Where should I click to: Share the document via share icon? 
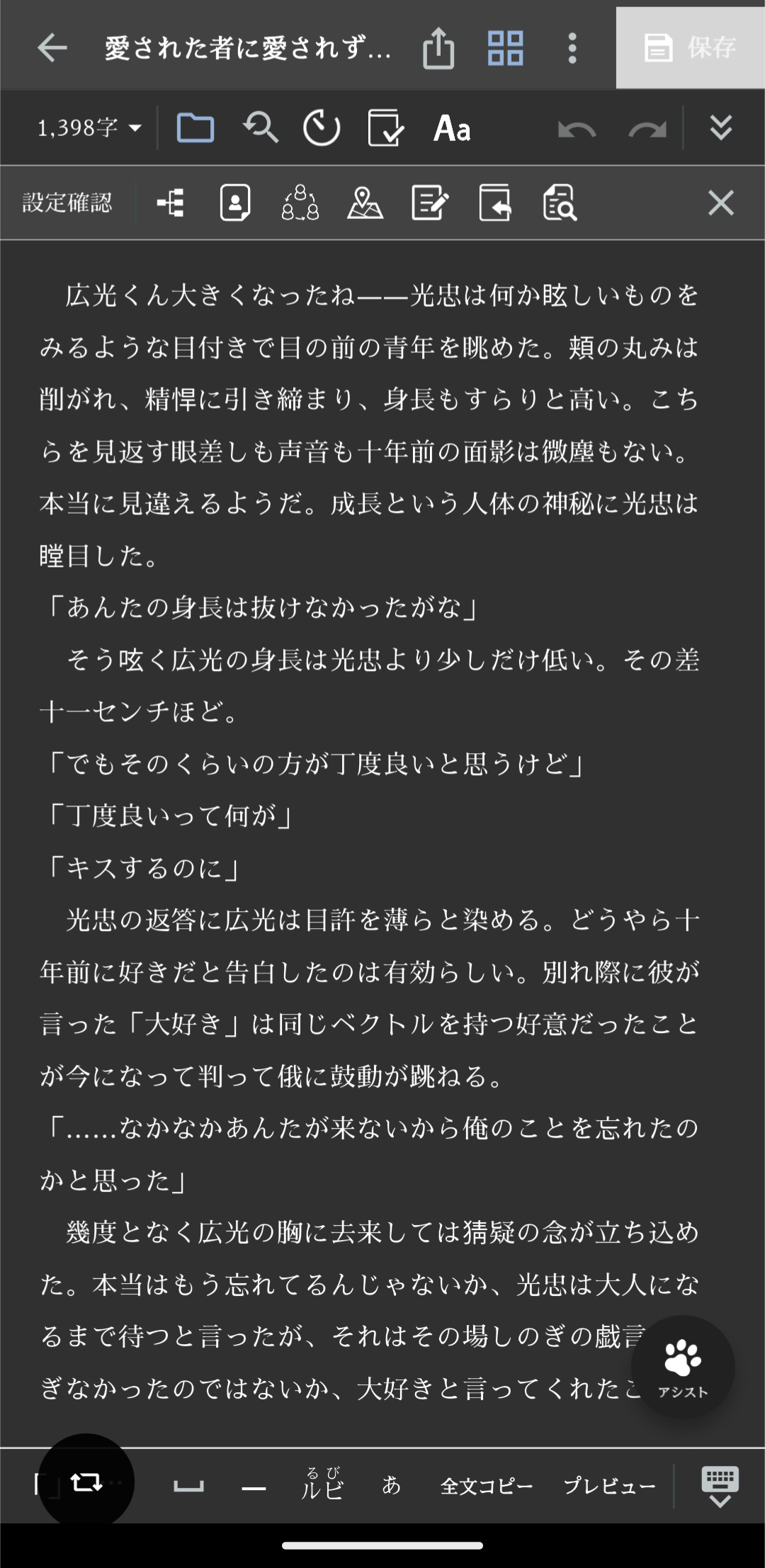[438, 48]
